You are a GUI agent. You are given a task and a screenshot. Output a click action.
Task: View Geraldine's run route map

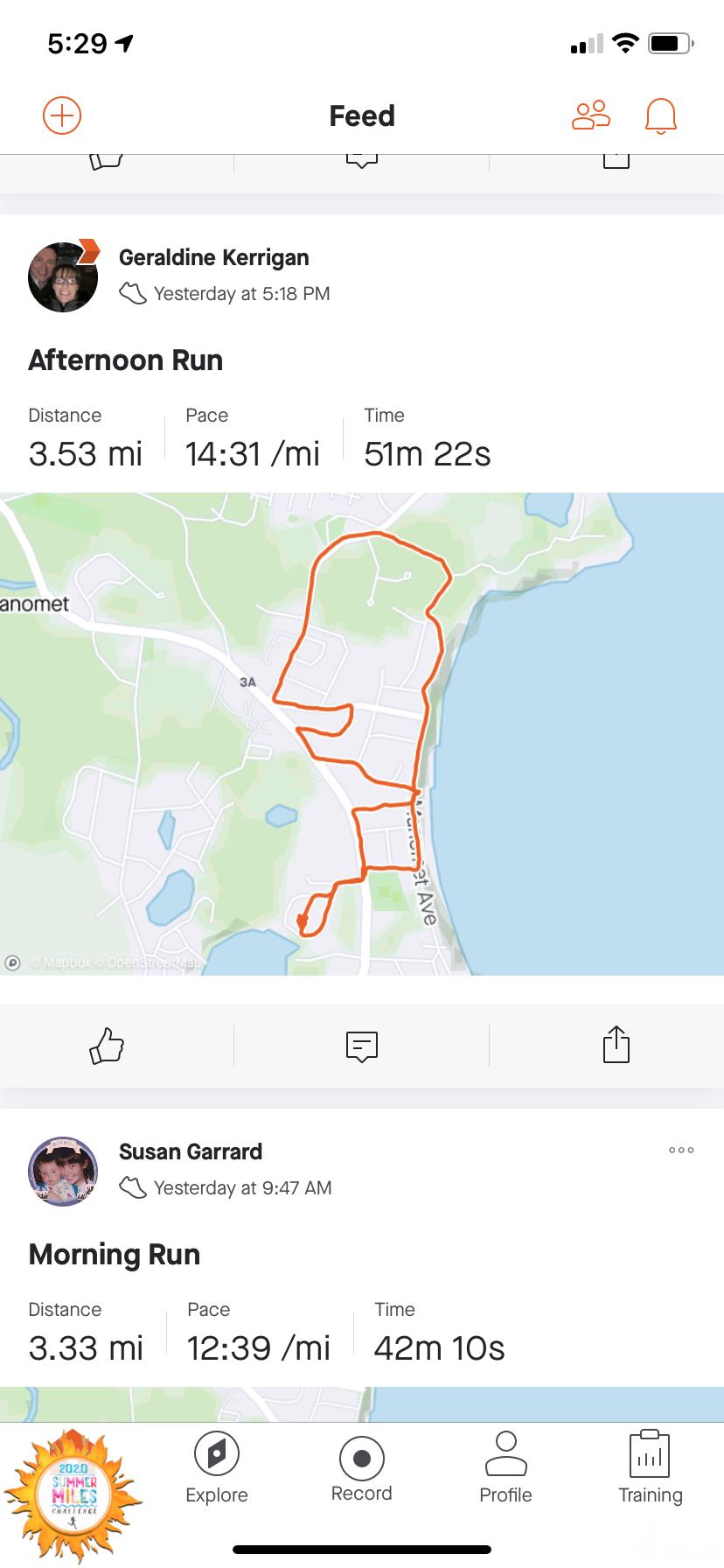pos(362,733)
